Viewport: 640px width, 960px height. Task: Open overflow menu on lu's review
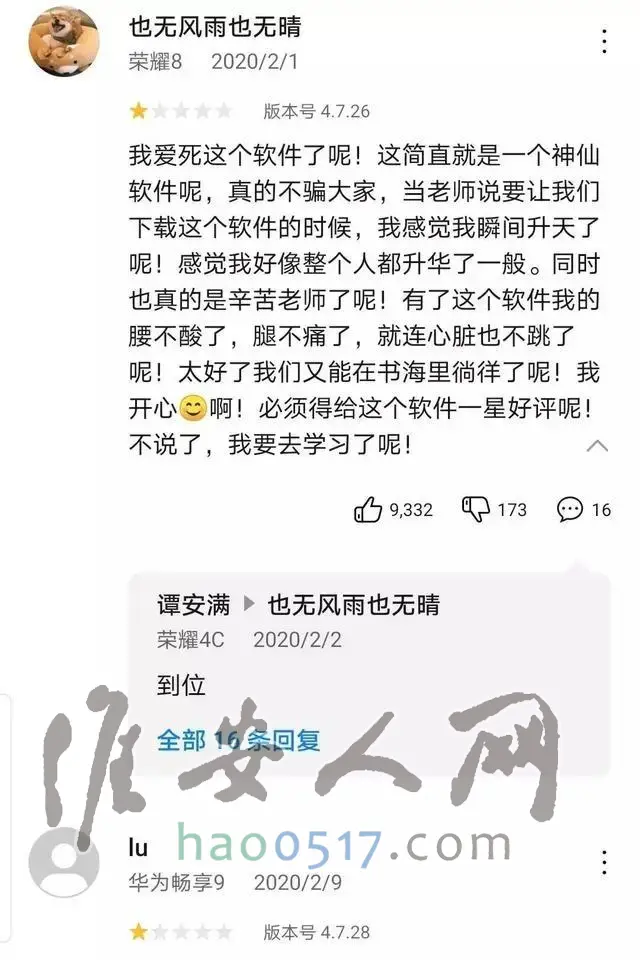(604, 861)
